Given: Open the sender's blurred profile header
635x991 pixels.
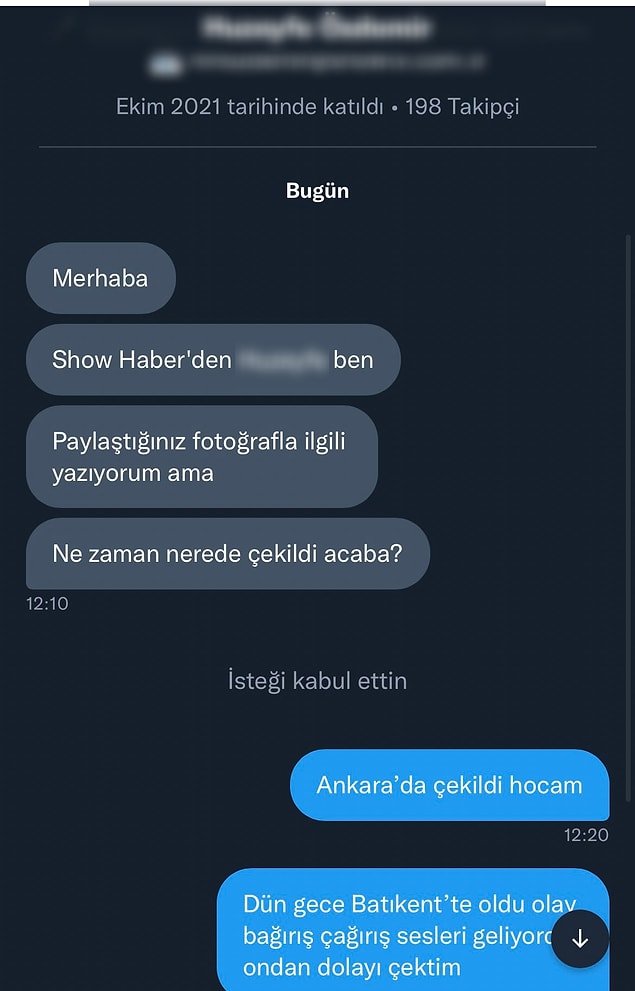Looking at the screenshot, I should (x=317, y=29).
